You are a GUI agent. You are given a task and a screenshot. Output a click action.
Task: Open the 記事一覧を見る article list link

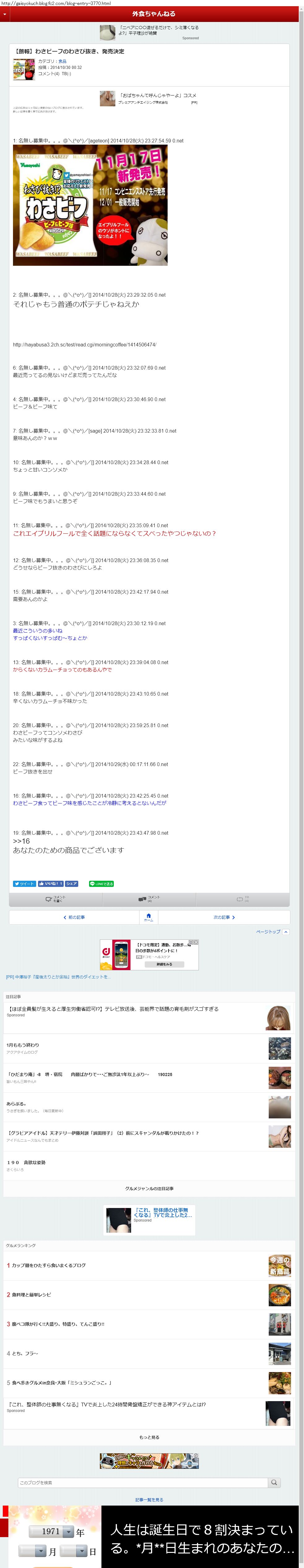[149, 1499]
